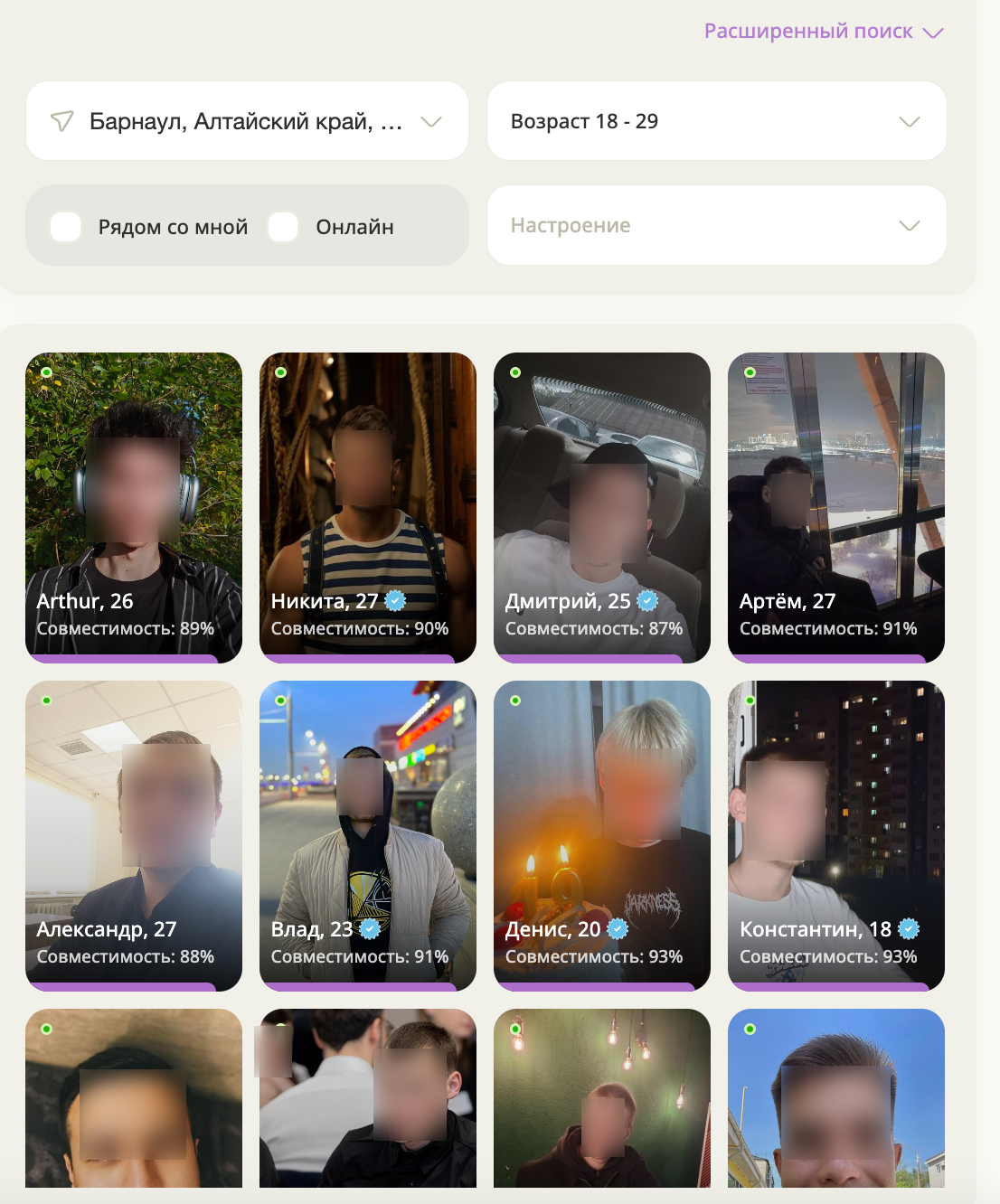Open Константин, 18 profile card

click(x=835, y=835)
